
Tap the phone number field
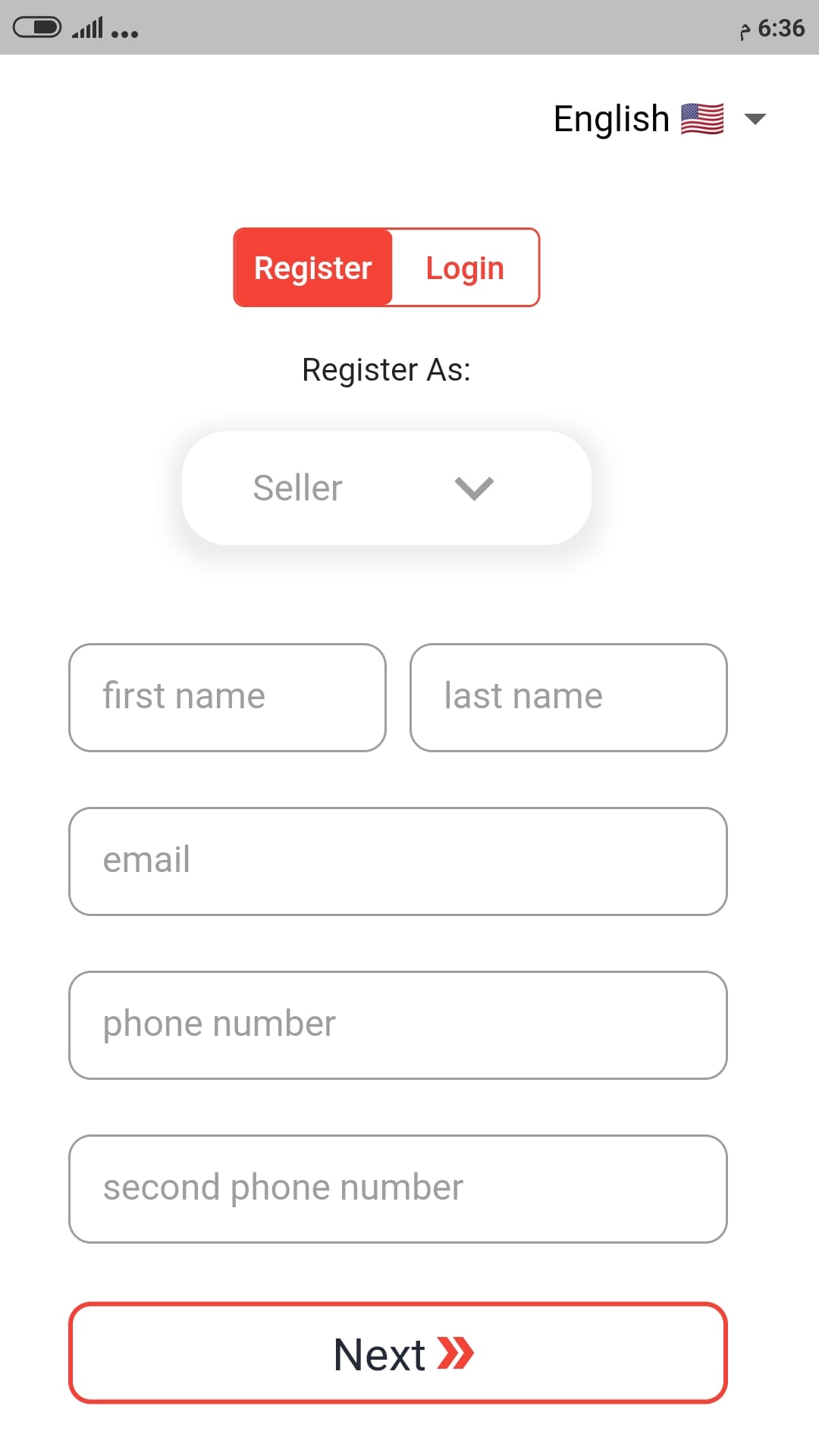(x=397, y=1025)
